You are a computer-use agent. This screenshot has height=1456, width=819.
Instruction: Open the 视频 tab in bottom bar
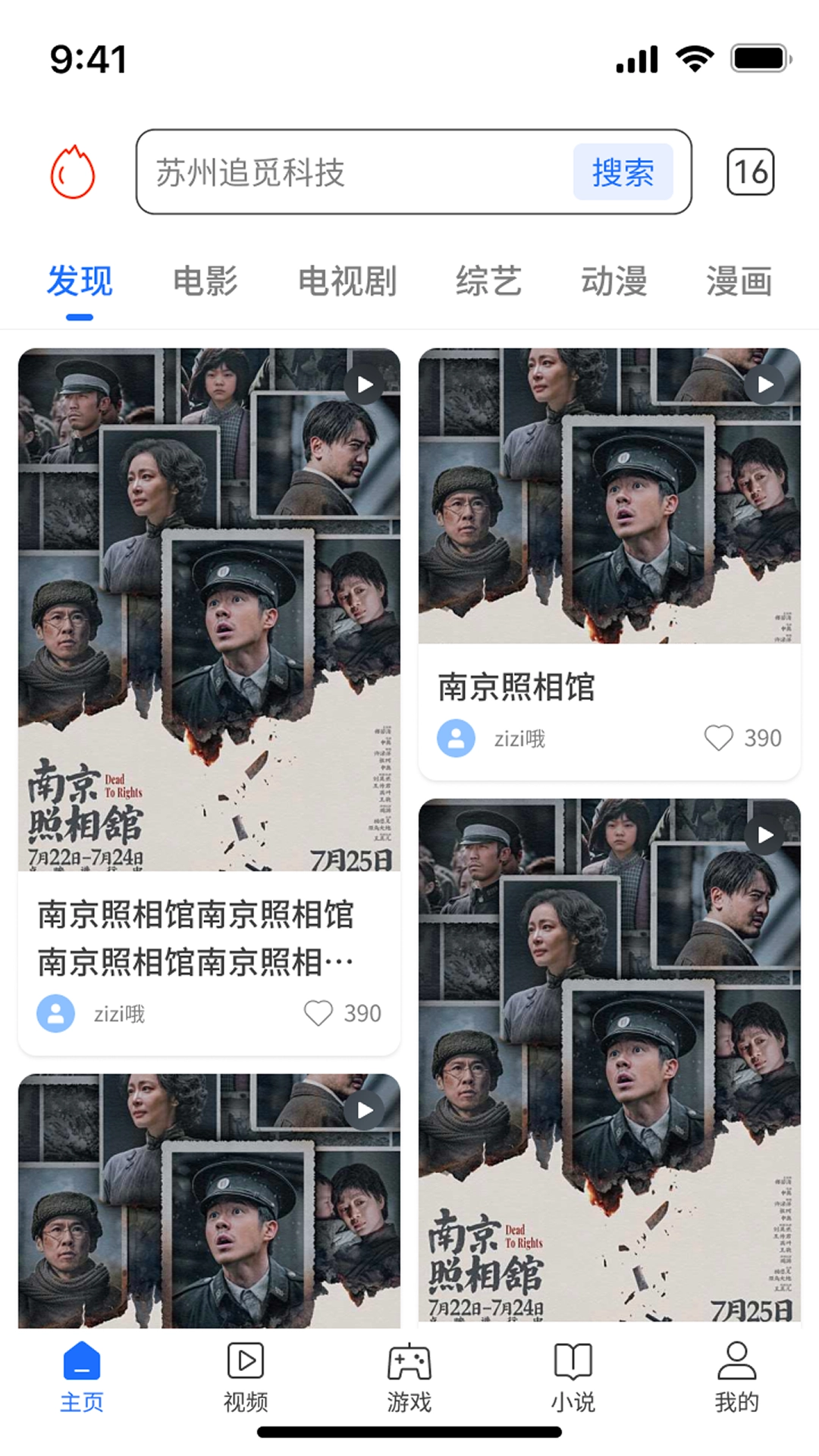point(246,1376)
